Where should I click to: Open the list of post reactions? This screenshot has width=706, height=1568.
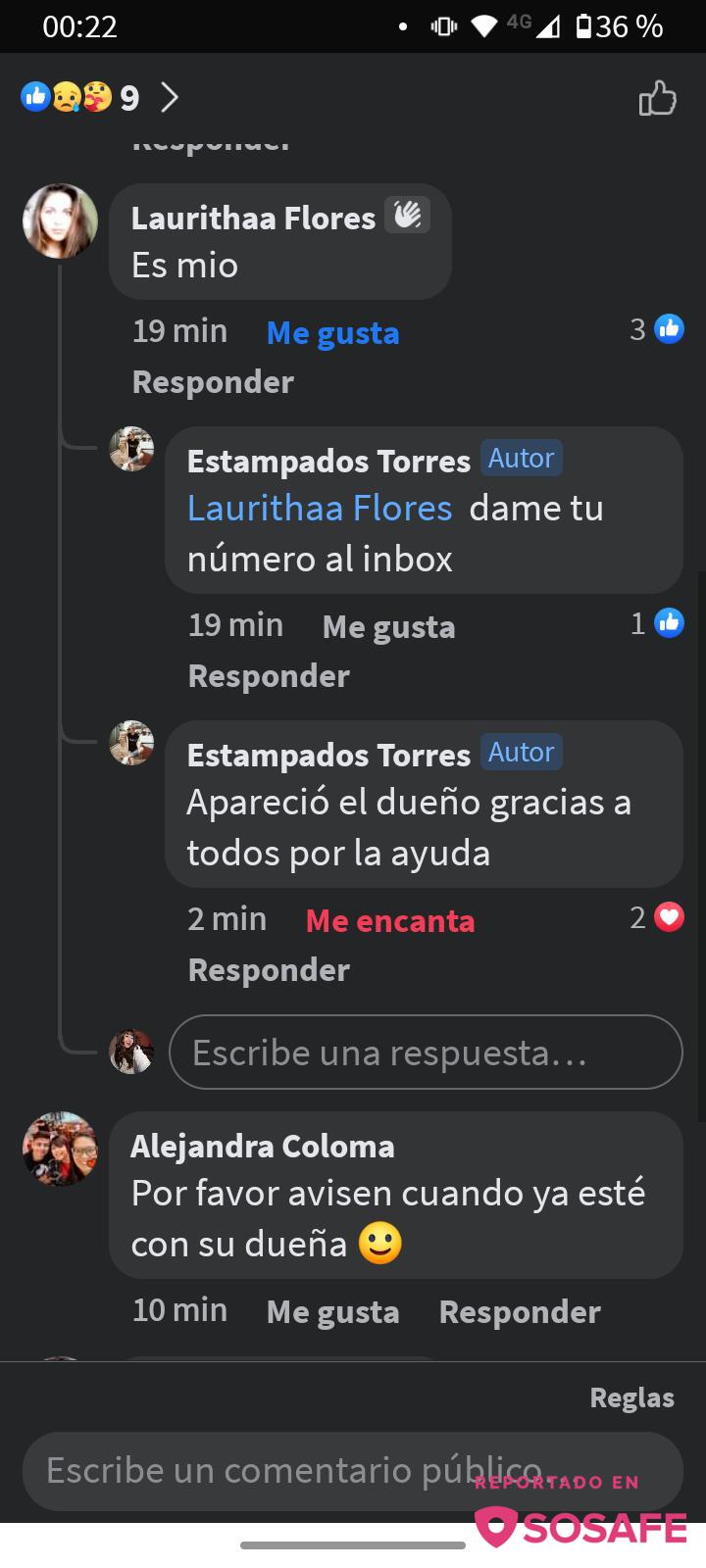(x=98, y=97)
